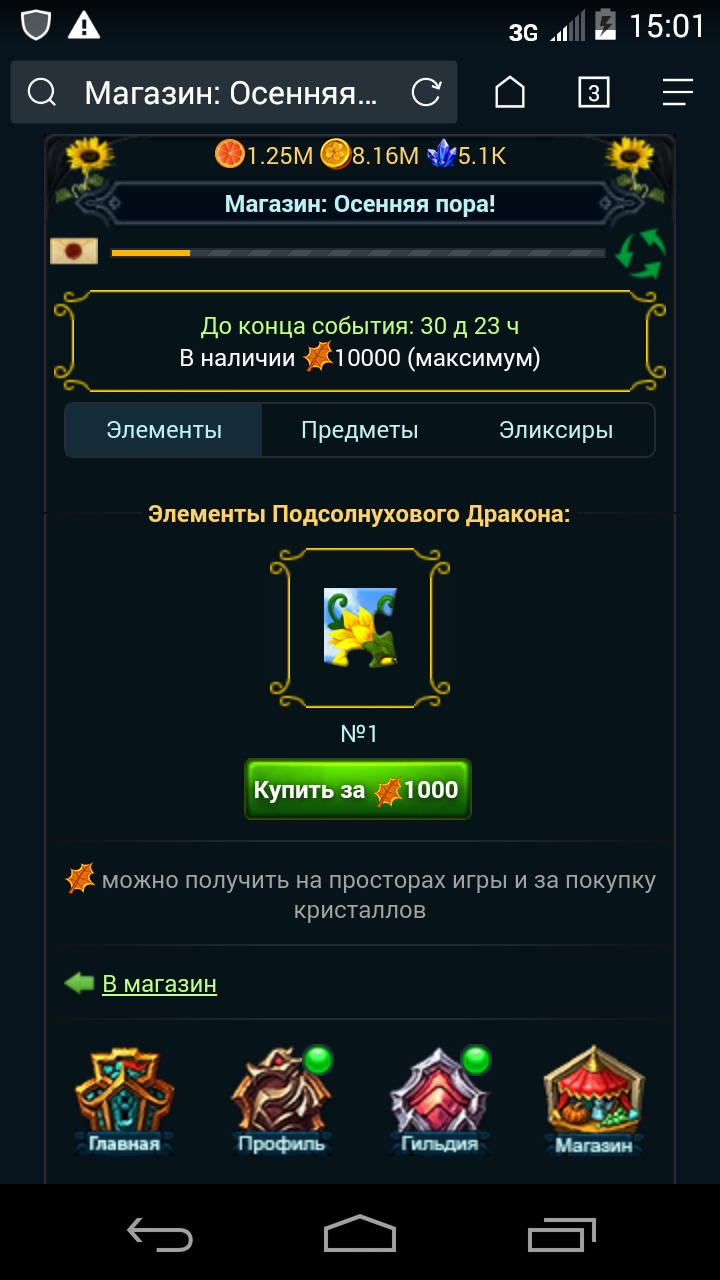This screenshot has width=720, height=1280.
Task: Open the Гильдия section
Action: pyautogui.click(x=439, y=1102)
